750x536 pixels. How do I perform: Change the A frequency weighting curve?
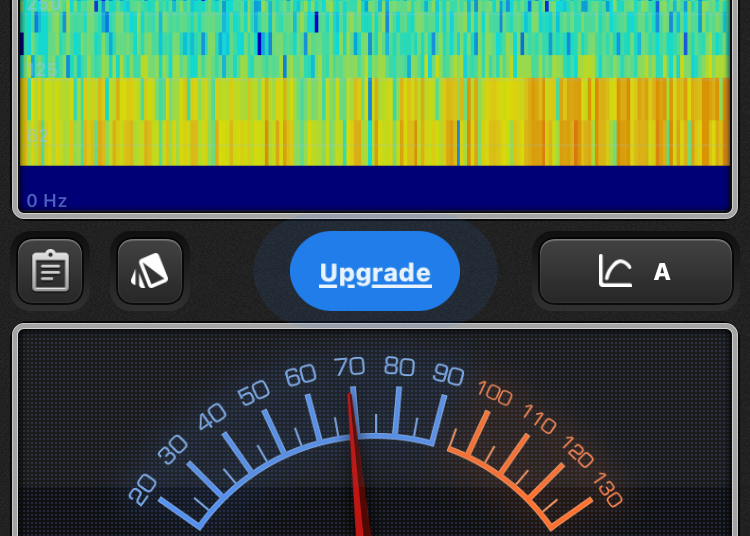[636, 271]
